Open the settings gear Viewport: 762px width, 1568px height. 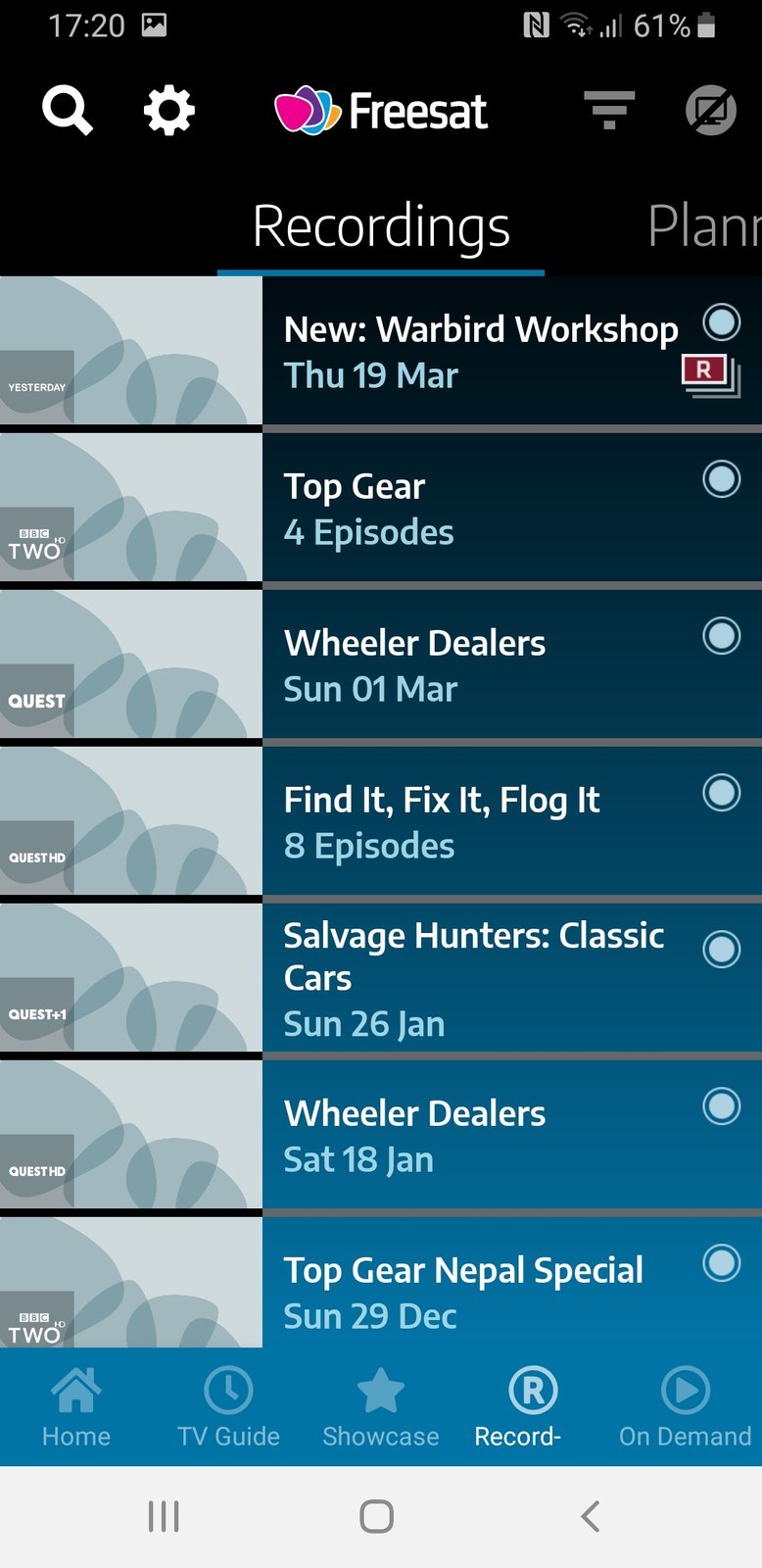169,111
